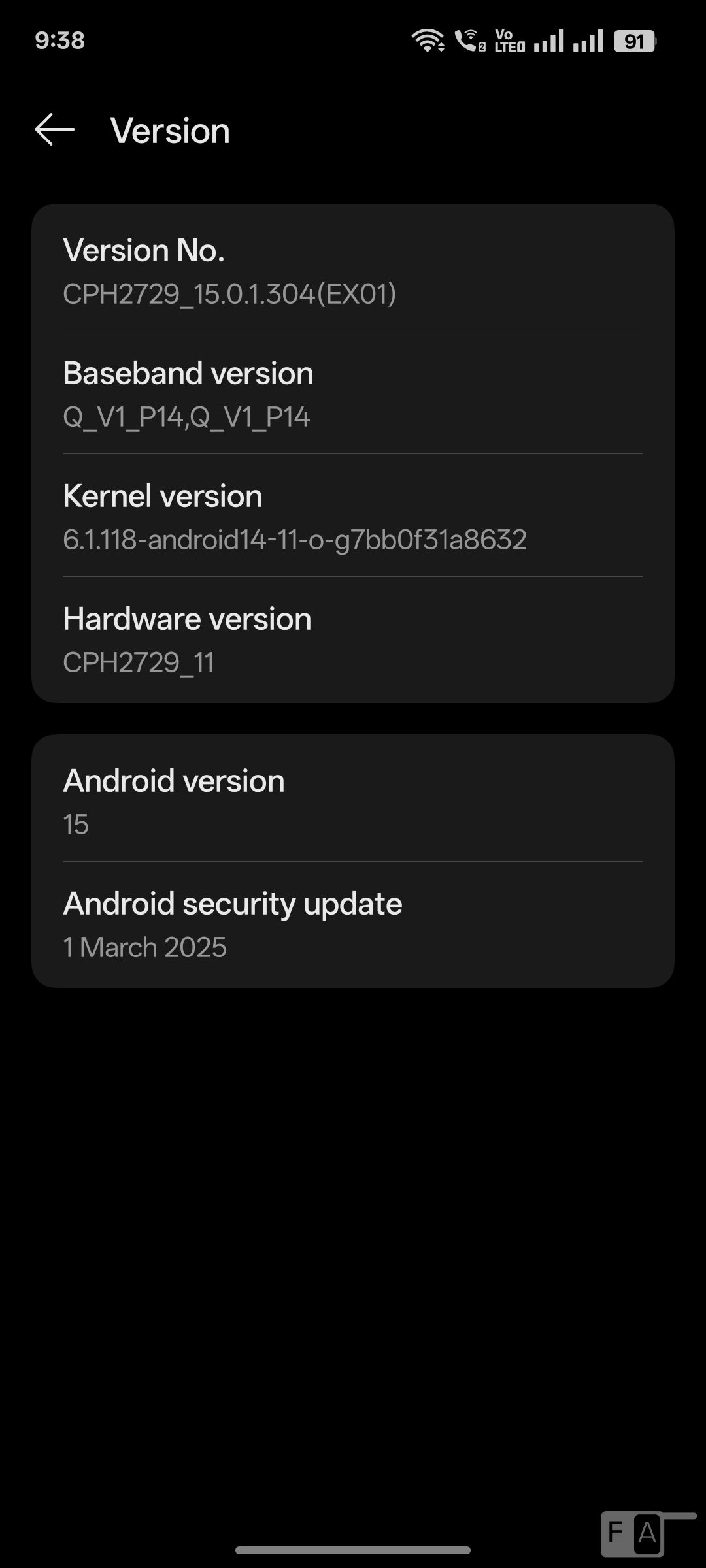Viewport: 706px width, 1568px height.
Task: Go back from the Version screen
Action: 55,130
